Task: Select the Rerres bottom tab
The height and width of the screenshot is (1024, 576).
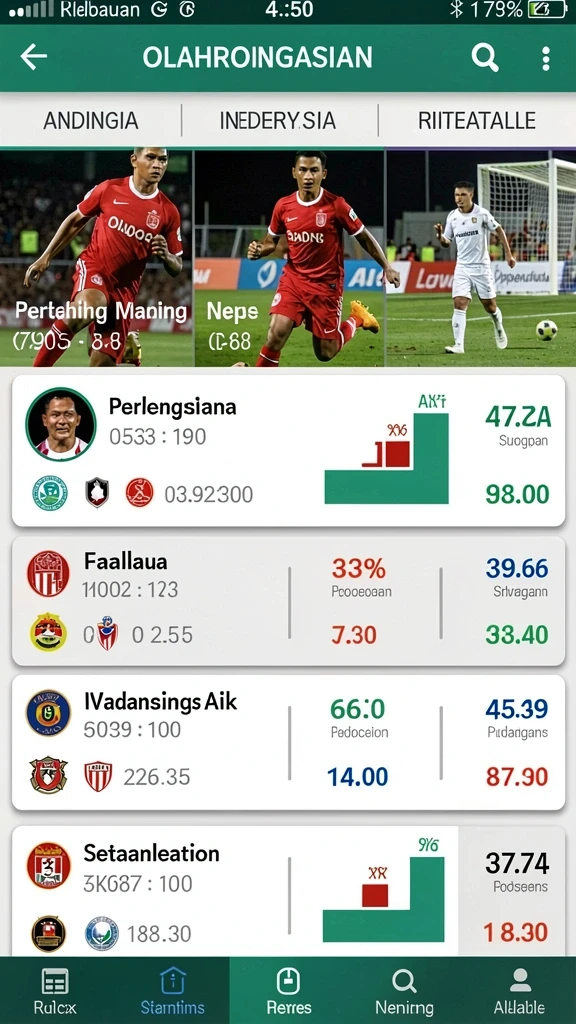Action: [x=288, y=991]
